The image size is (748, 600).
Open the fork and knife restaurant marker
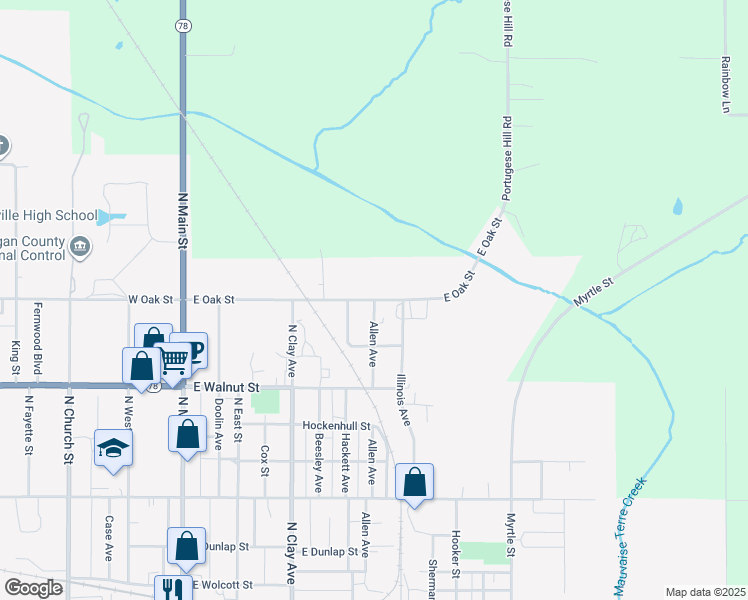tap(173, 588)
